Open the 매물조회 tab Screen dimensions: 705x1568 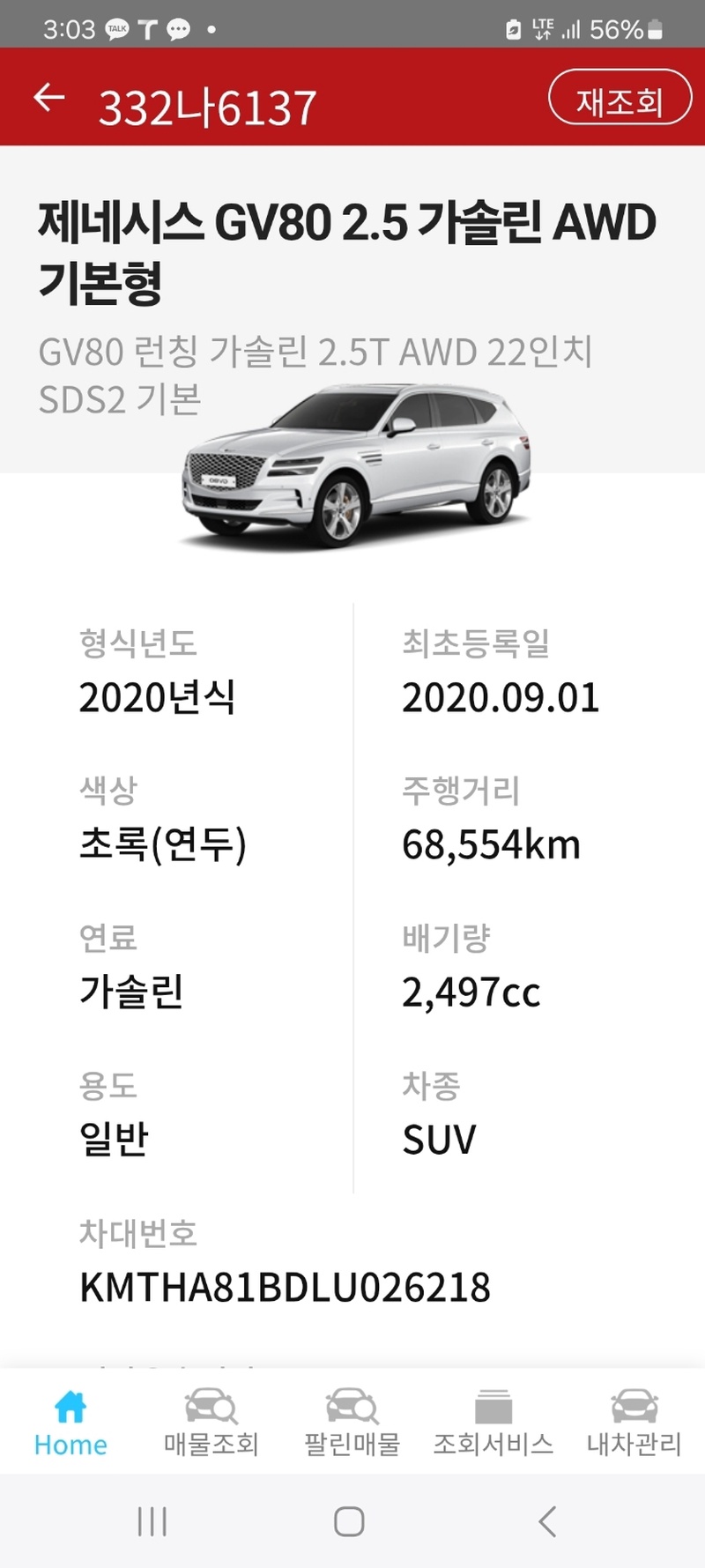[x=211, y=1423]
